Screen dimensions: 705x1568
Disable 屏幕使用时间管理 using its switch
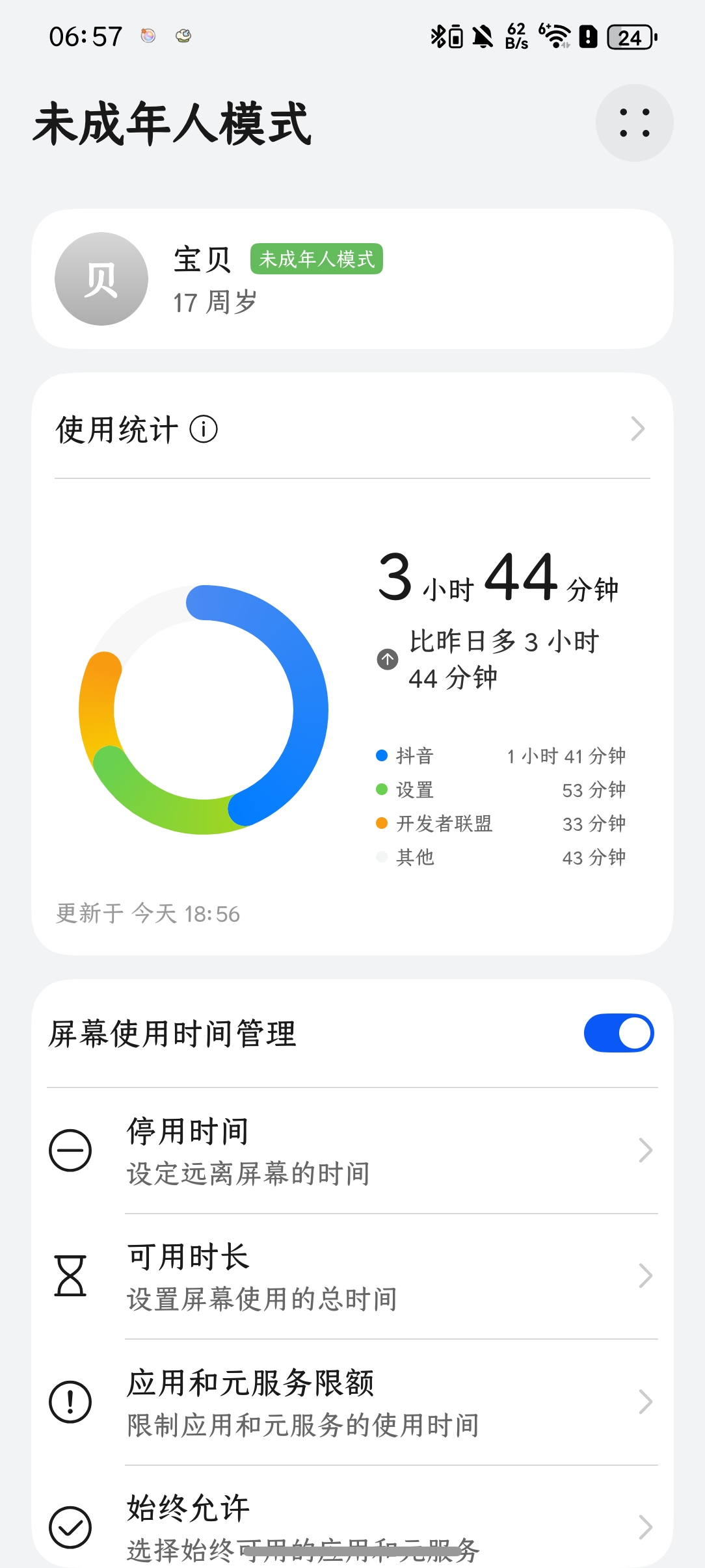pos(619,1032)
